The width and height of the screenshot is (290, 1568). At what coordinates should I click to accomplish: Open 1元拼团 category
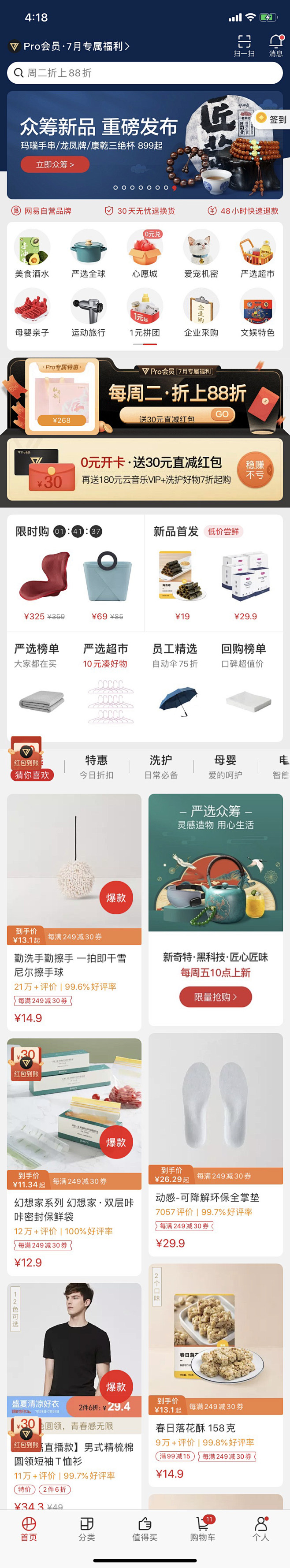click(x=145, y=312)
